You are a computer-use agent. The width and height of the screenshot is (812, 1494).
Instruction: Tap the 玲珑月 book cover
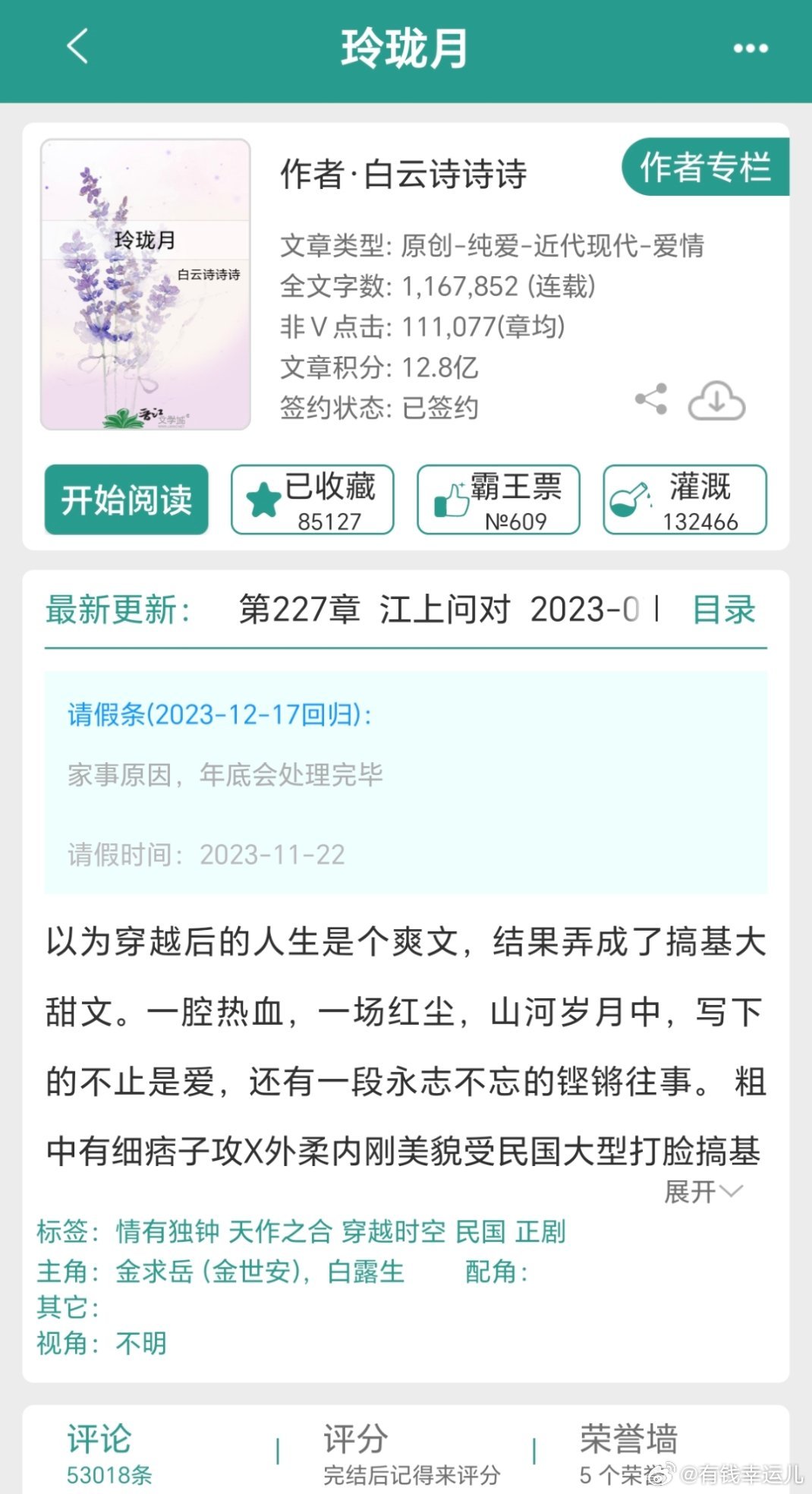click(x=146, y=284)
